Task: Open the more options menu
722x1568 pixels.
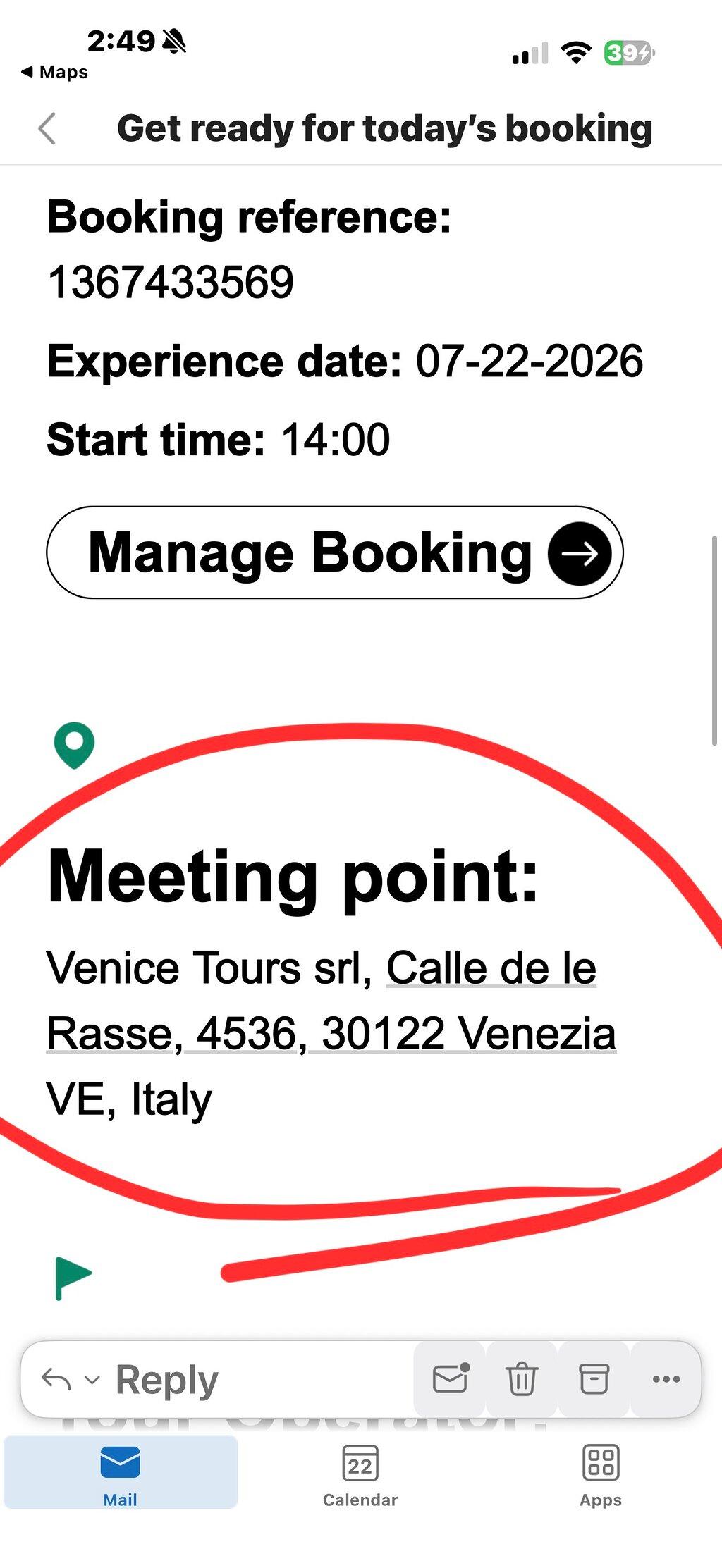Action: [x=666, y=1378]
